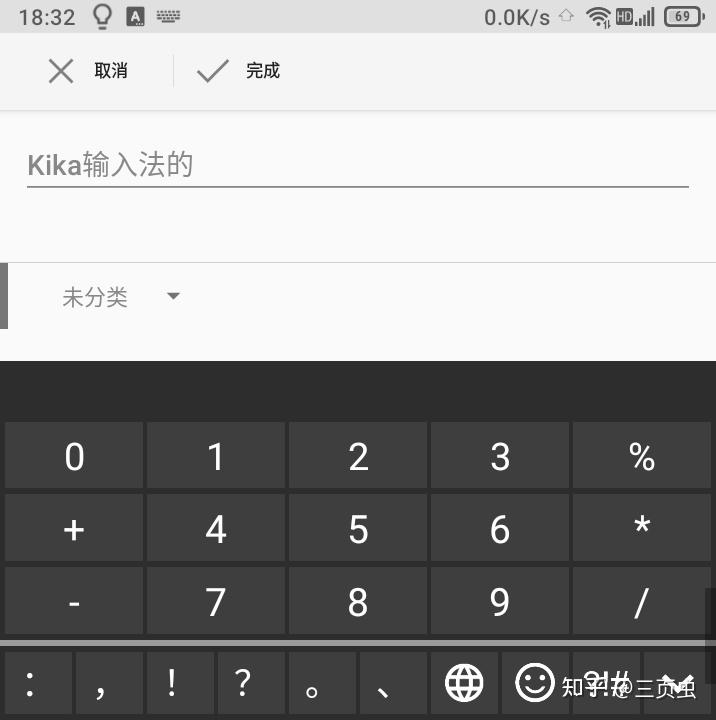716x720 pixels.
Task: Tap the percent key on keyboard
Action: pos(642,456)
